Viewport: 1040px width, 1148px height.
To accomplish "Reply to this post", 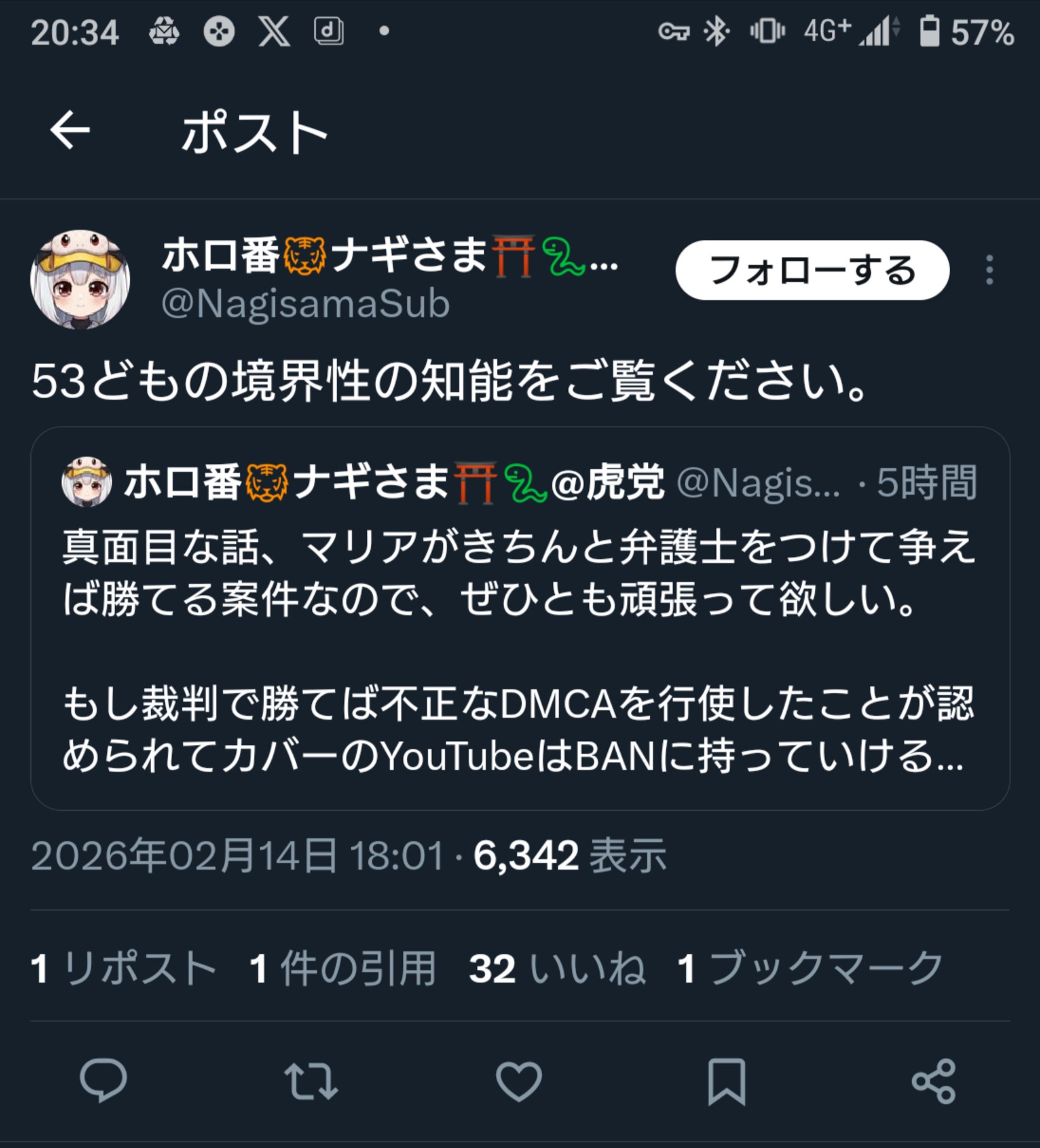I will point(103,1081).
